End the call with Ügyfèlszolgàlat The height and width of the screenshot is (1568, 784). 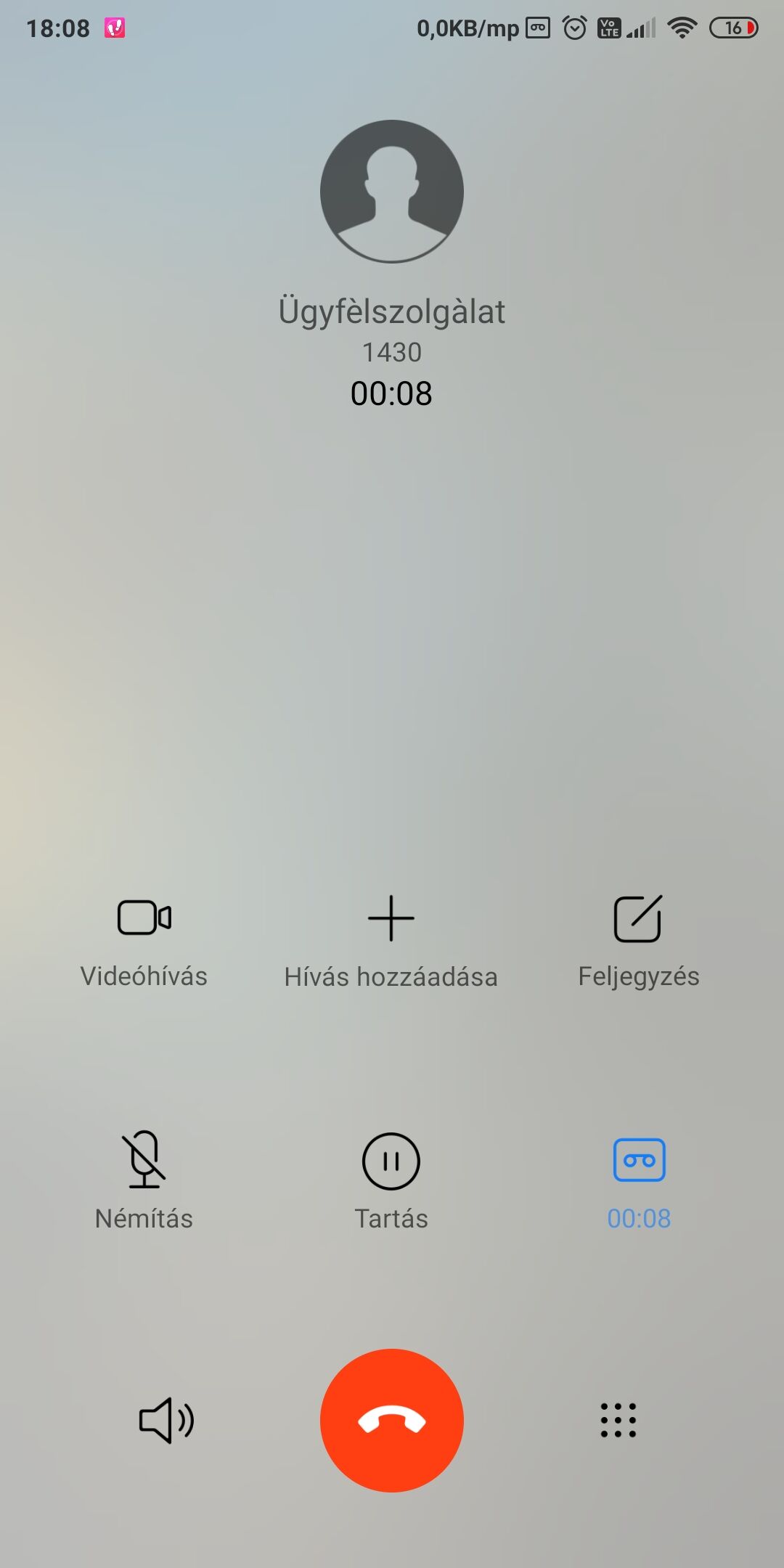tap(391, 1420)
